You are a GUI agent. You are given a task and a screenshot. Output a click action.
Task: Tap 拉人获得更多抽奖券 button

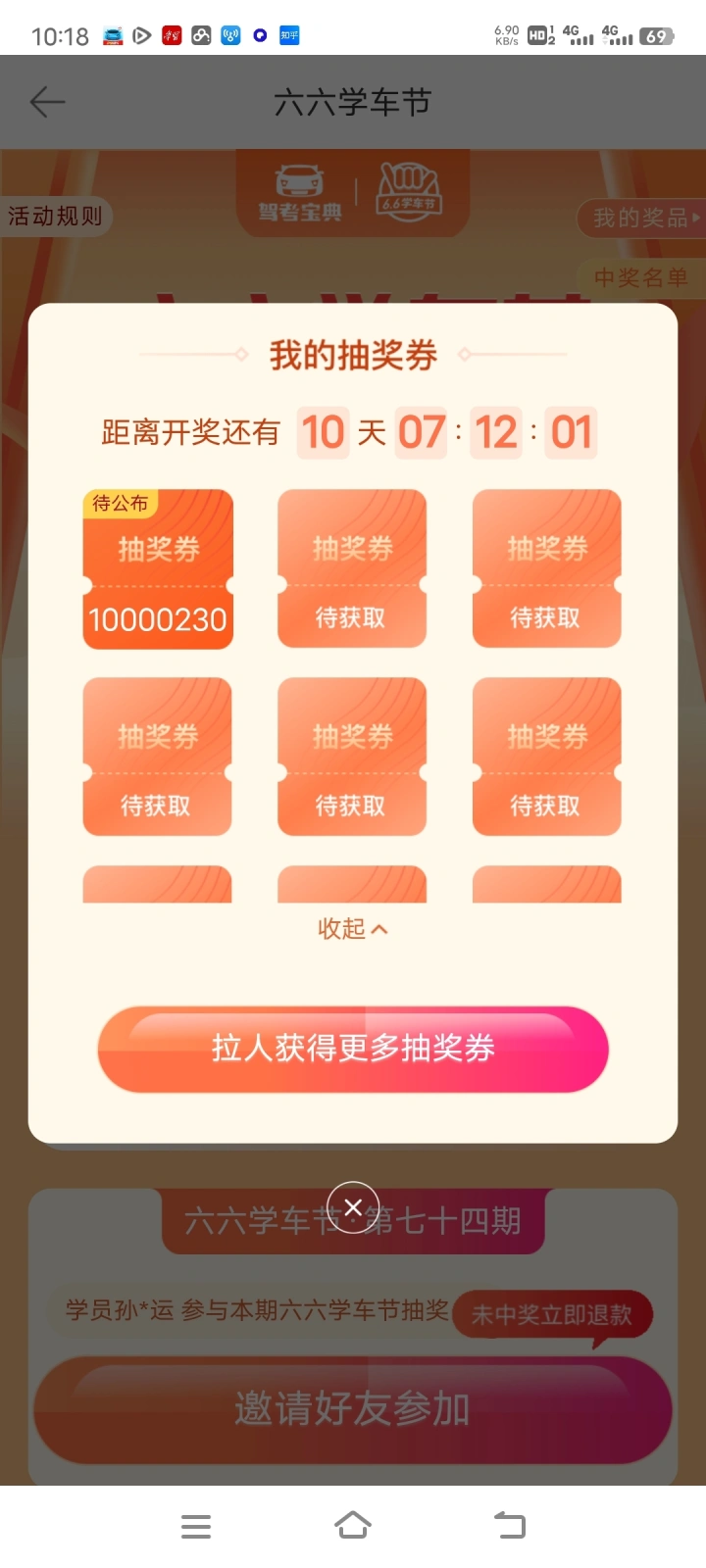click(353, 1049)
